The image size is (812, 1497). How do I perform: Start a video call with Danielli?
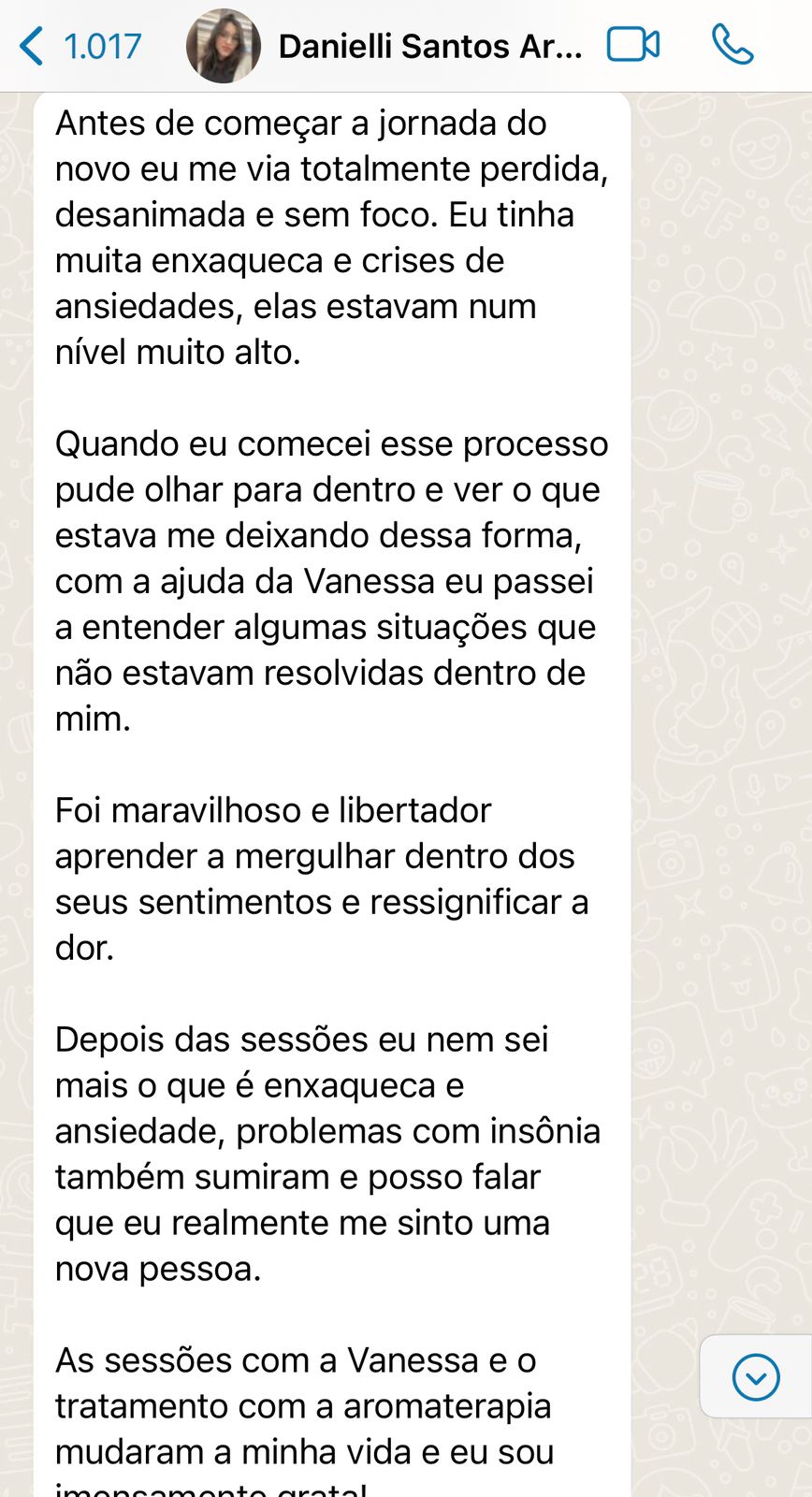633,45
